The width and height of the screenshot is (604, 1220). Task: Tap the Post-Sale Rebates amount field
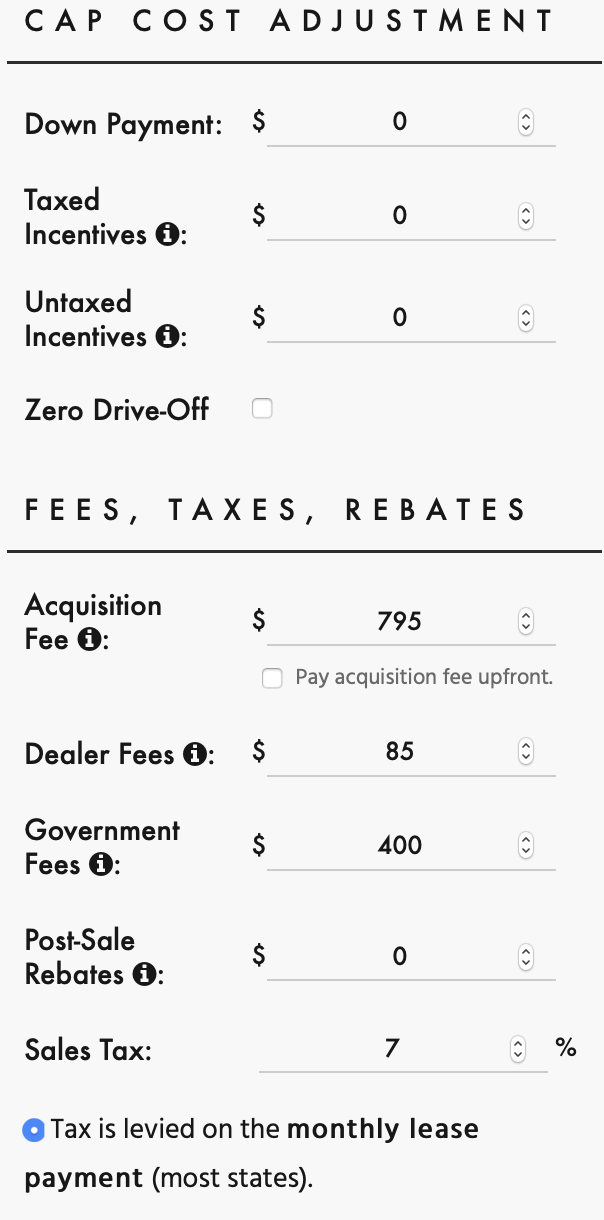coord(411,957)
